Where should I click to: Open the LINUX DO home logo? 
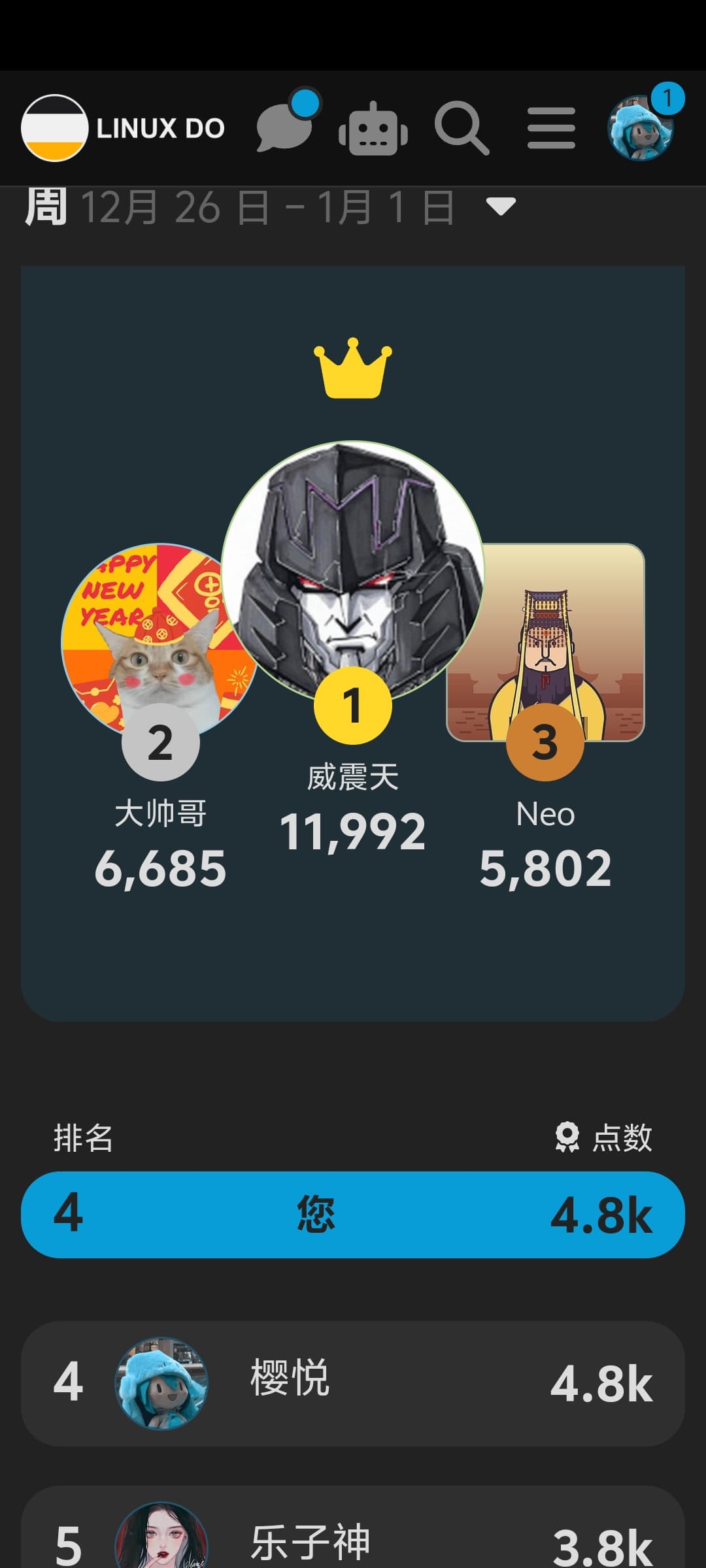click(123, 128)
